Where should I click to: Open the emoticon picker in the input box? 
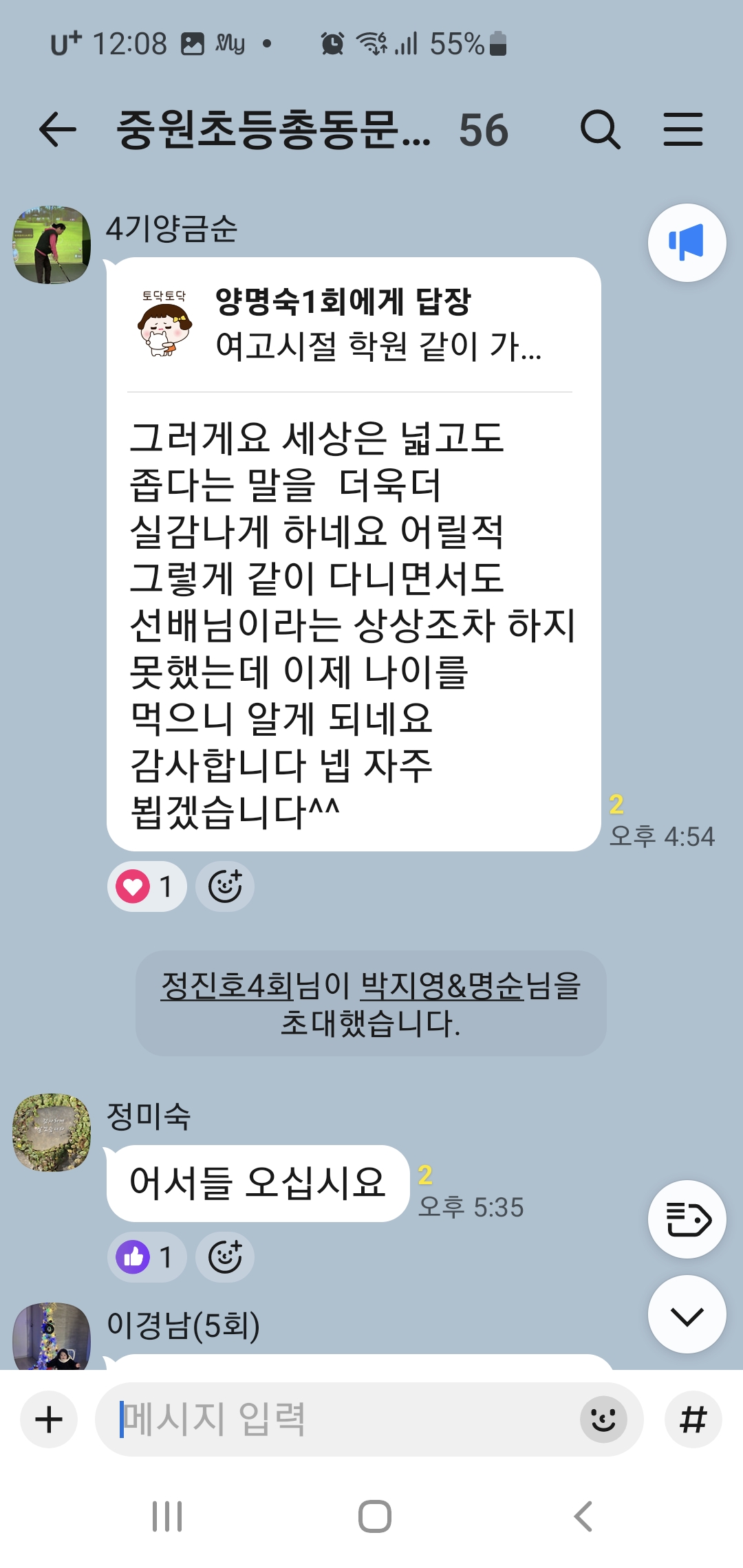tap(603, 1419)
